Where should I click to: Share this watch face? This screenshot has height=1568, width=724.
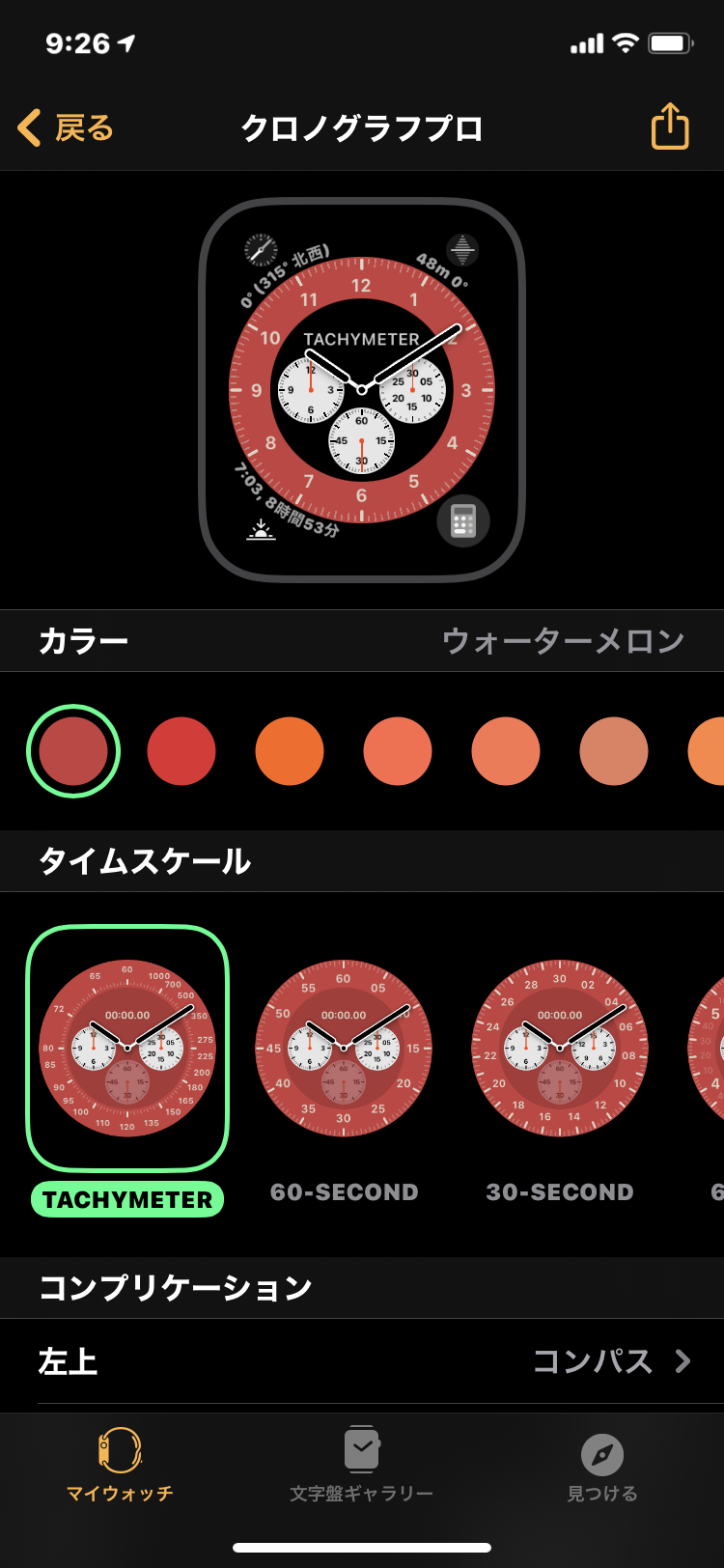pyautogui.click(x=670, y=127)
